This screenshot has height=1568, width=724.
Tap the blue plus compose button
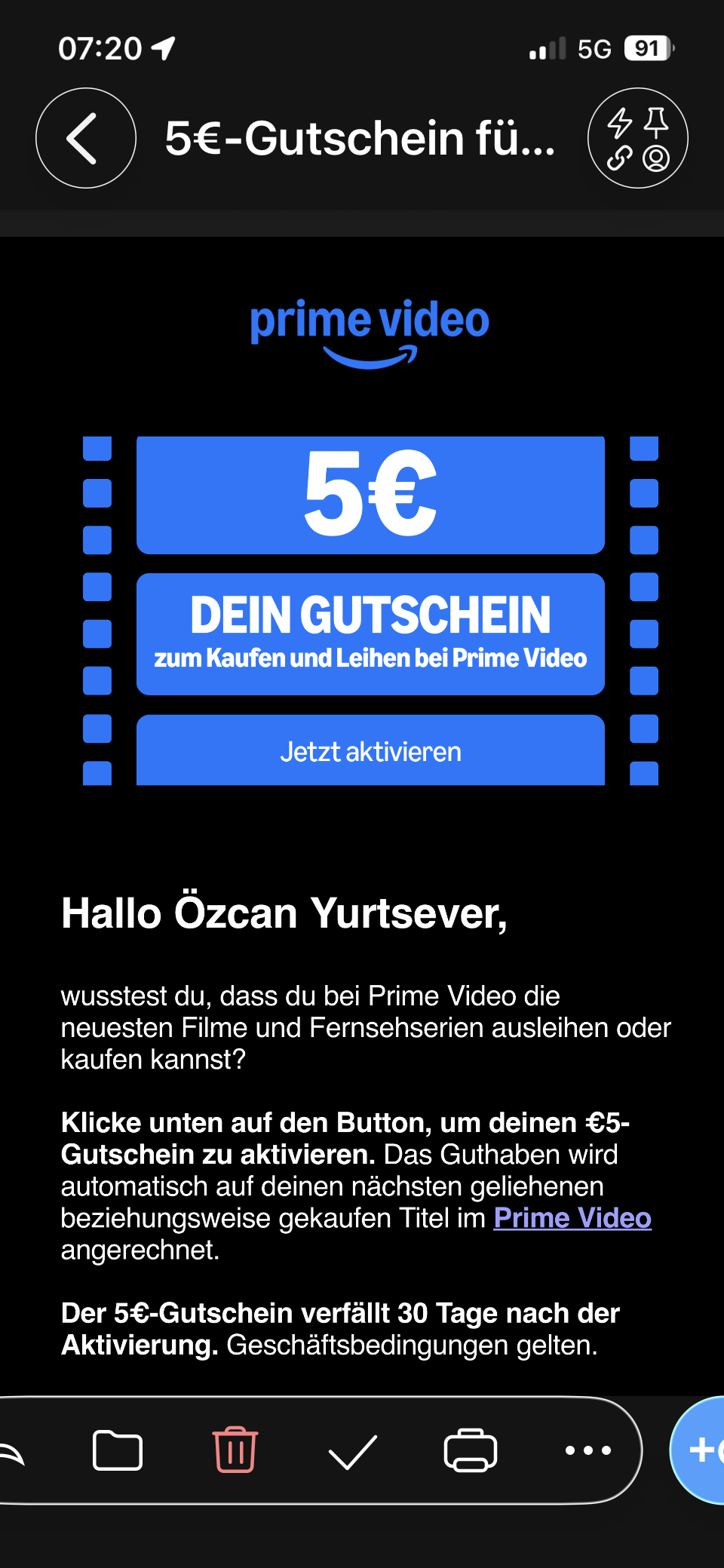coord(703,1450)
